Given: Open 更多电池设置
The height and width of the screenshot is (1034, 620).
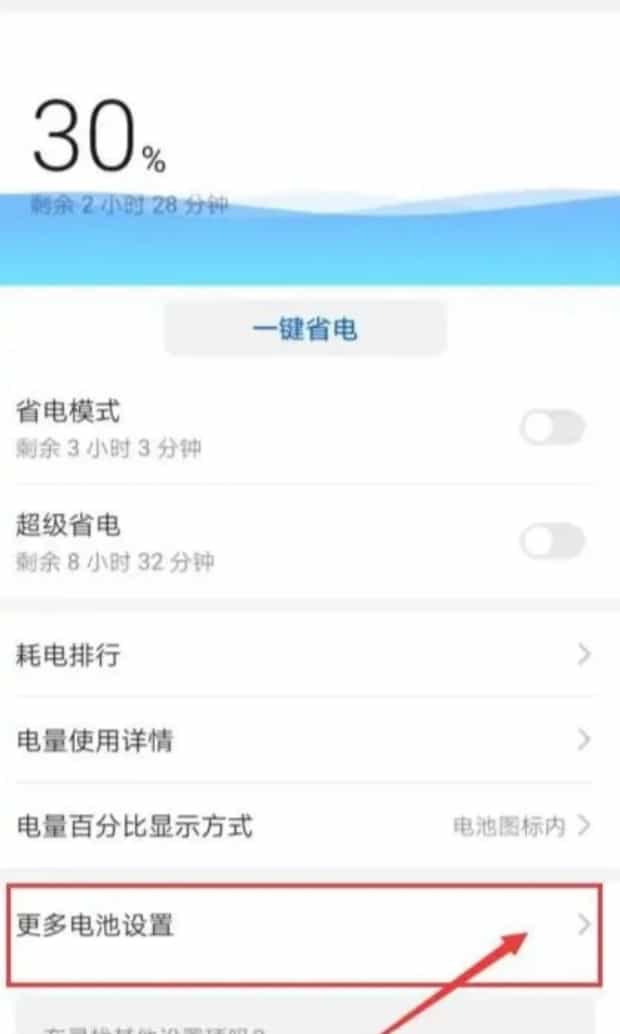Looking at the screenshot, I should [x=304, y=935].
